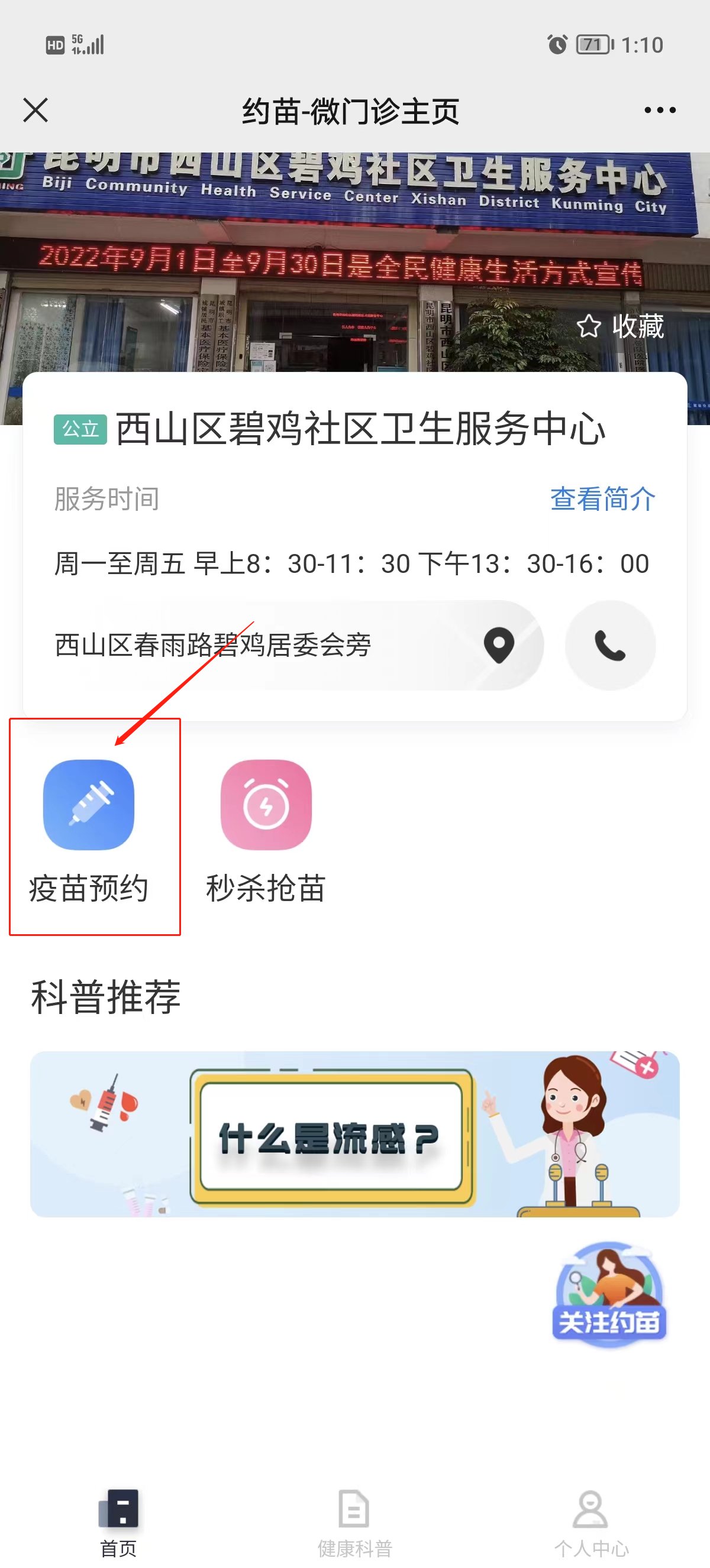Open the 什么是流感 article banner
710x1568 pixels.
tap(355, 1133)
